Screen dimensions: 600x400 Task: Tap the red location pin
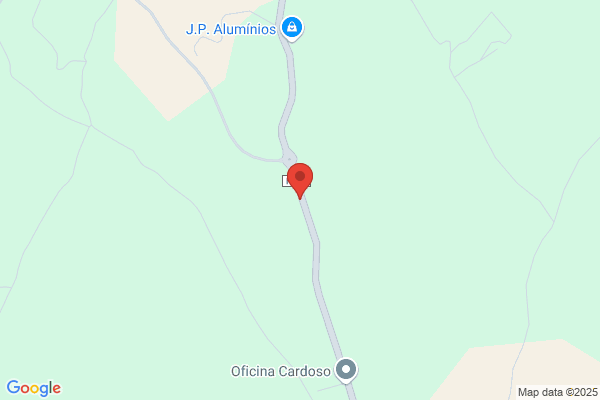click(300, 180)
